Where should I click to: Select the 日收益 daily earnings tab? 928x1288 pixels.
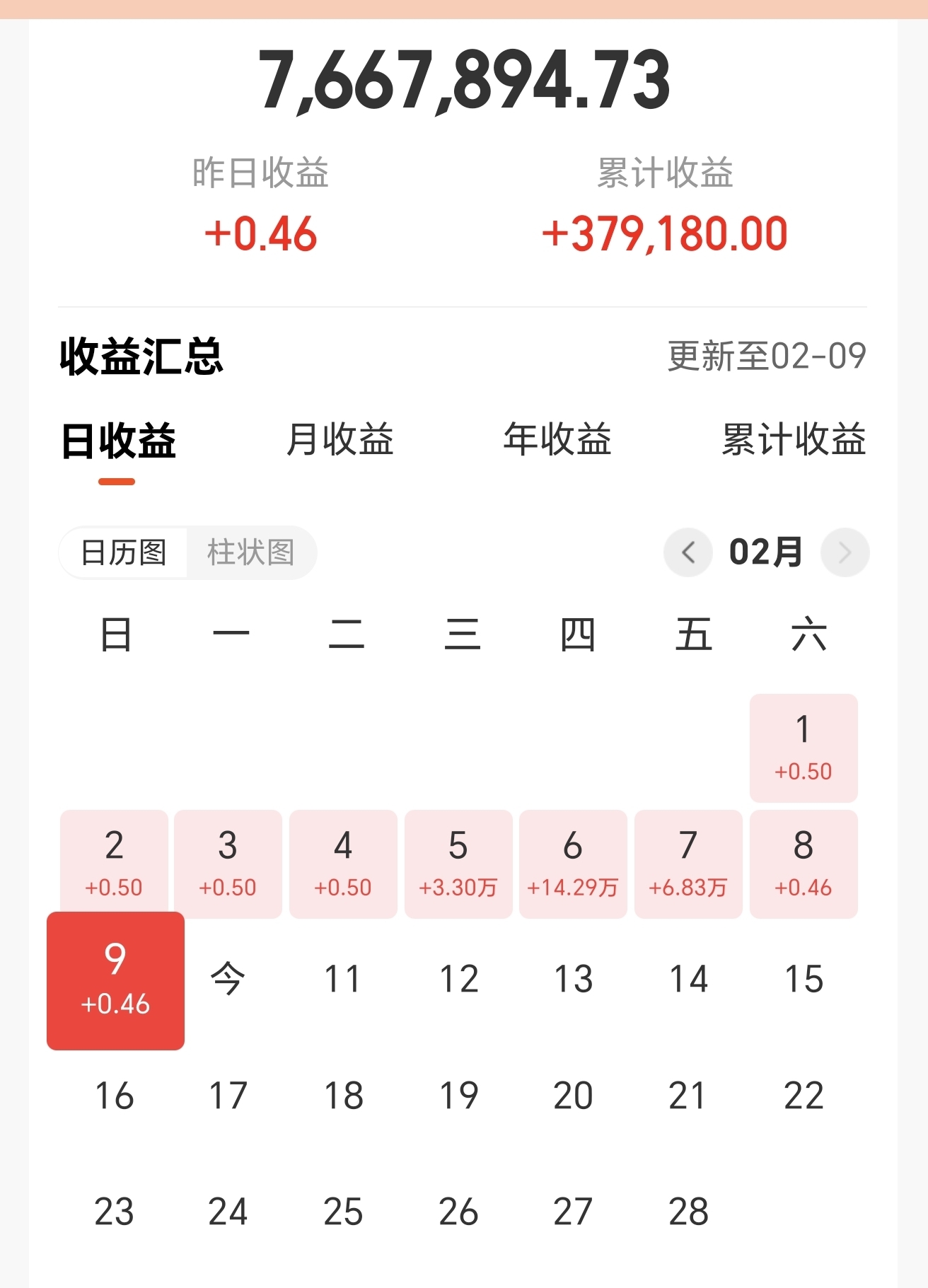click(117, 440)
